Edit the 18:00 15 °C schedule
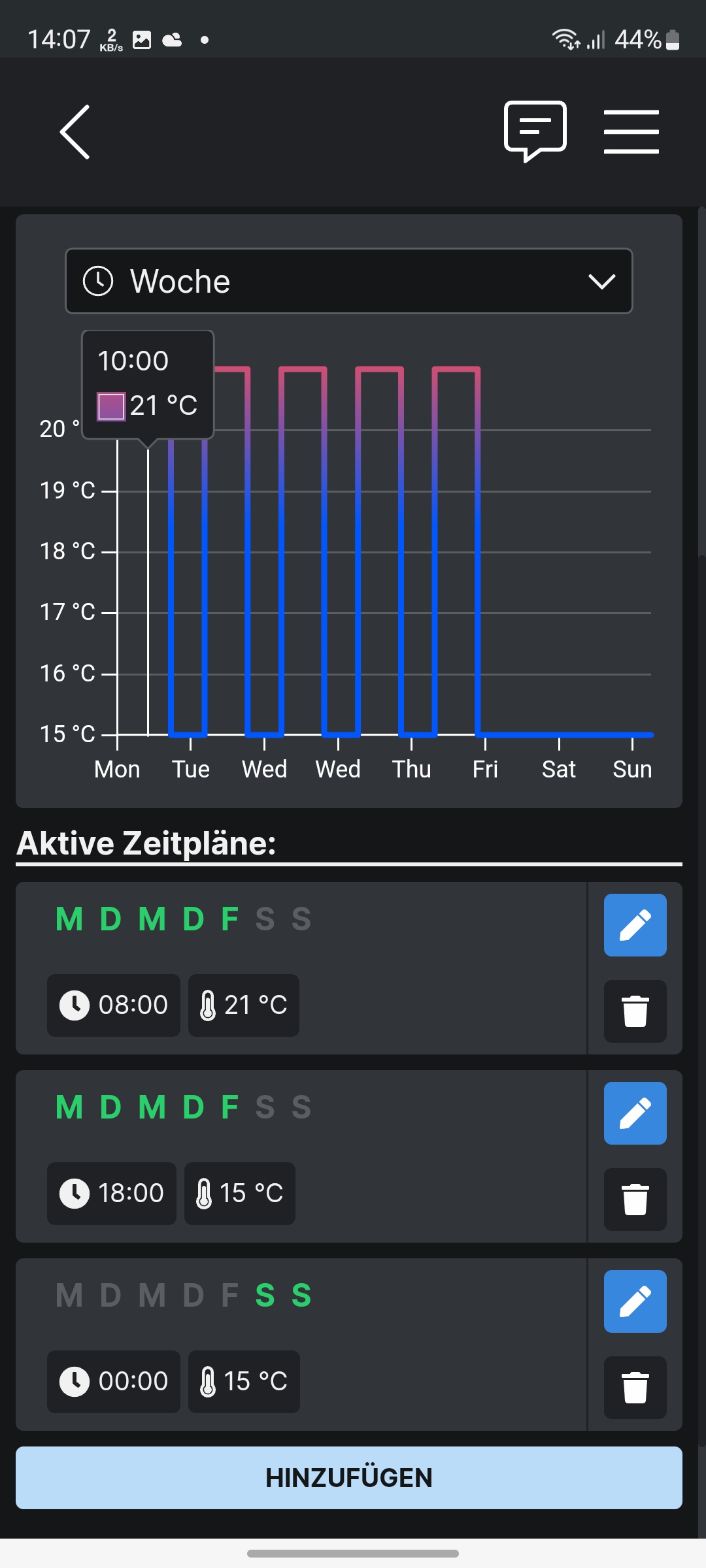706x1568 pixels. [x=635, y=1113]
